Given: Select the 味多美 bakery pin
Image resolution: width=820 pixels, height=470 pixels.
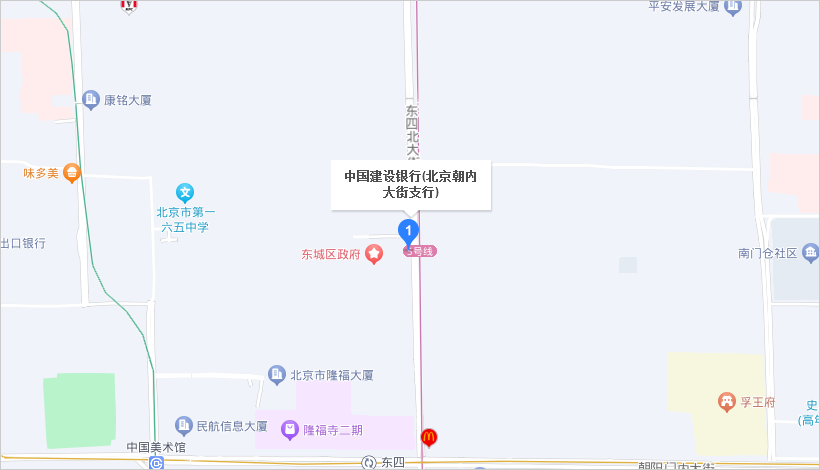Looking at the screenshot, I should click(71, 173).
